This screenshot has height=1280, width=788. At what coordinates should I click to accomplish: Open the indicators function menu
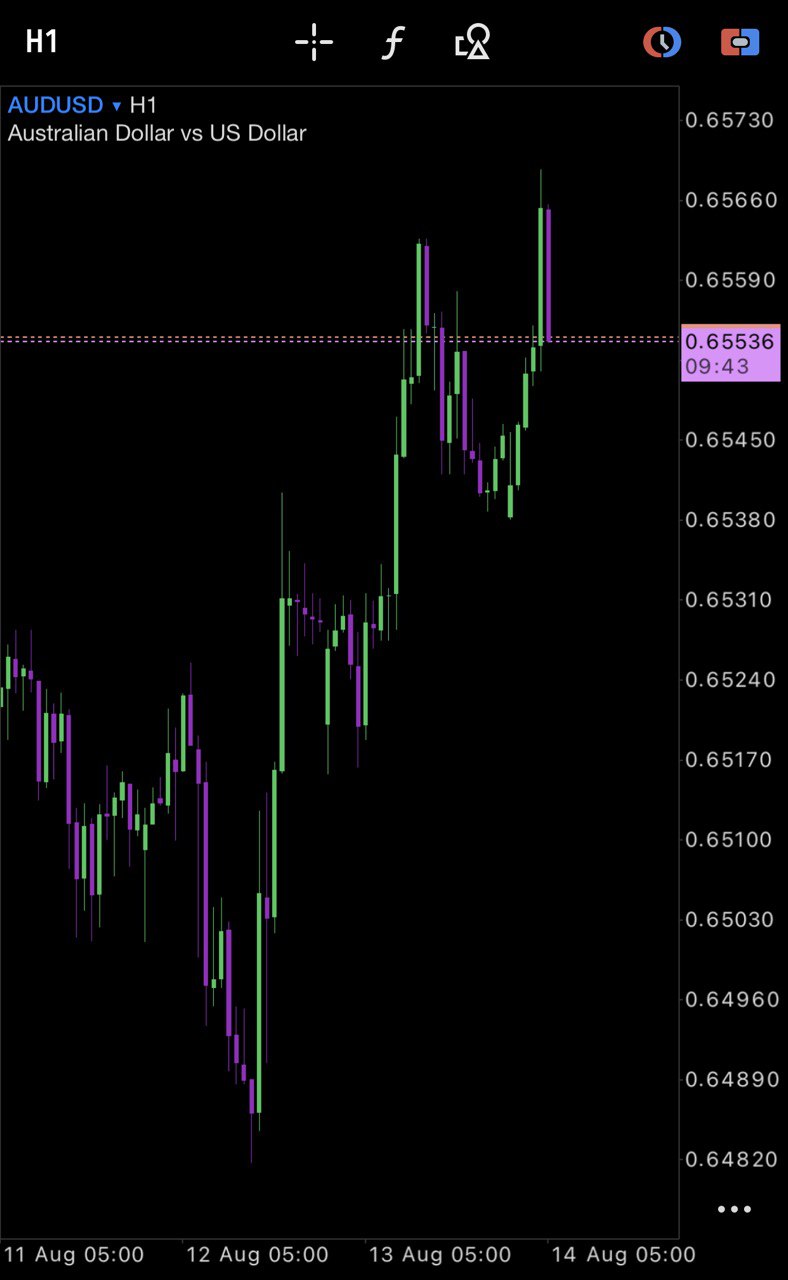coord(394,42)
